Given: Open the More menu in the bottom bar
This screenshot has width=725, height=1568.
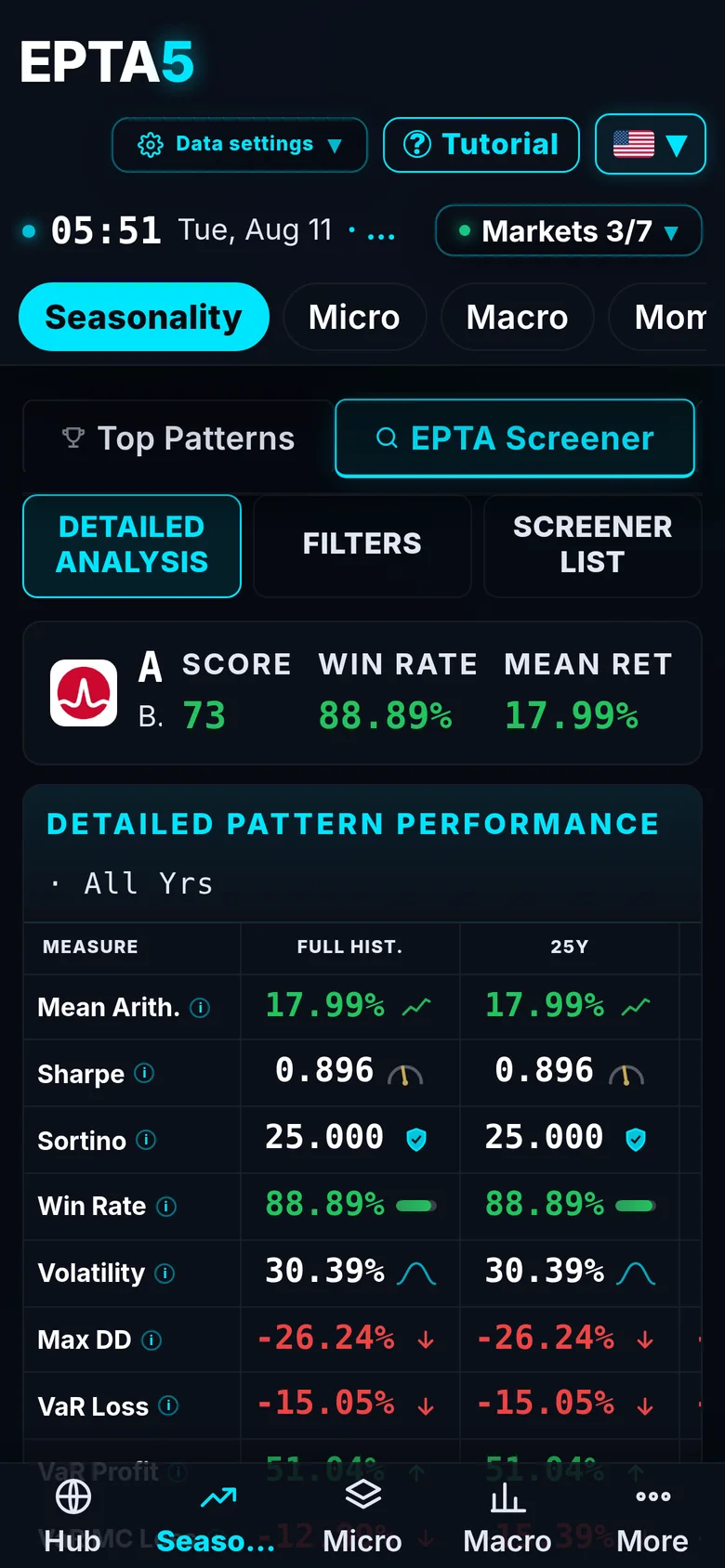Looking at the screenshot, I should [652, 1516].
